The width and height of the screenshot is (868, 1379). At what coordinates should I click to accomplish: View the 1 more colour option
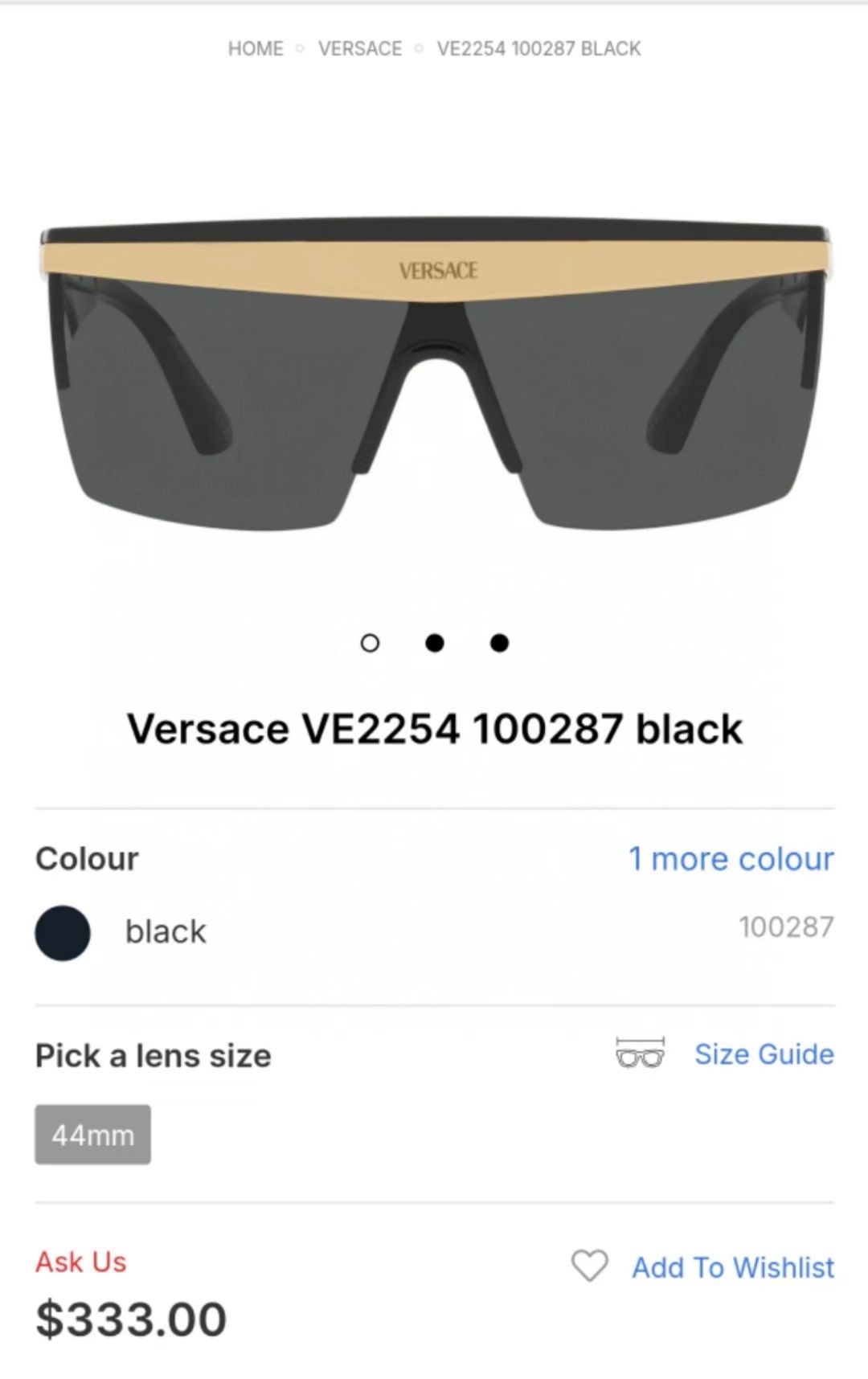pyautogui.click(x=731, y=859)
